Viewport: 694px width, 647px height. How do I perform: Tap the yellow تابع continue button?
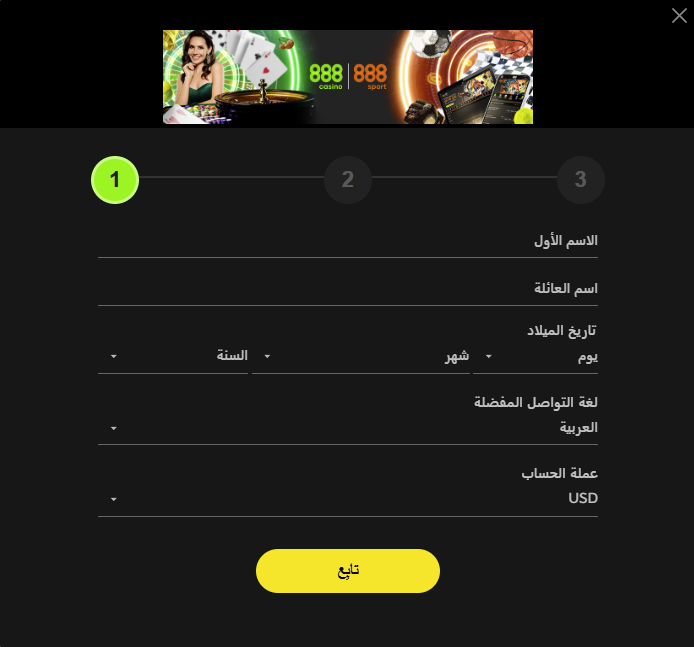(347, 571)
